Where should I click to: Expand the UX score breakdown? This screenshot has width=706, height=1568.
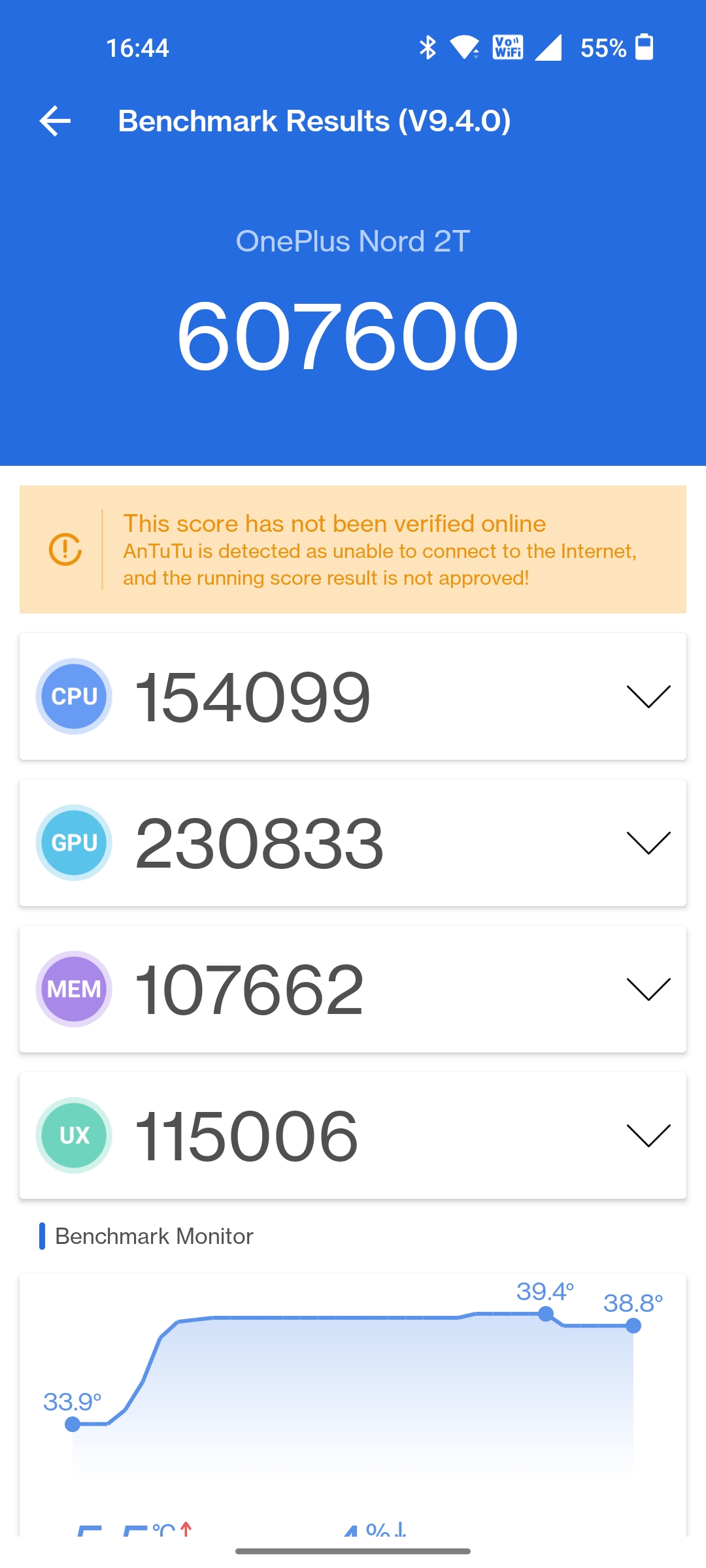tap(648, 1135)
